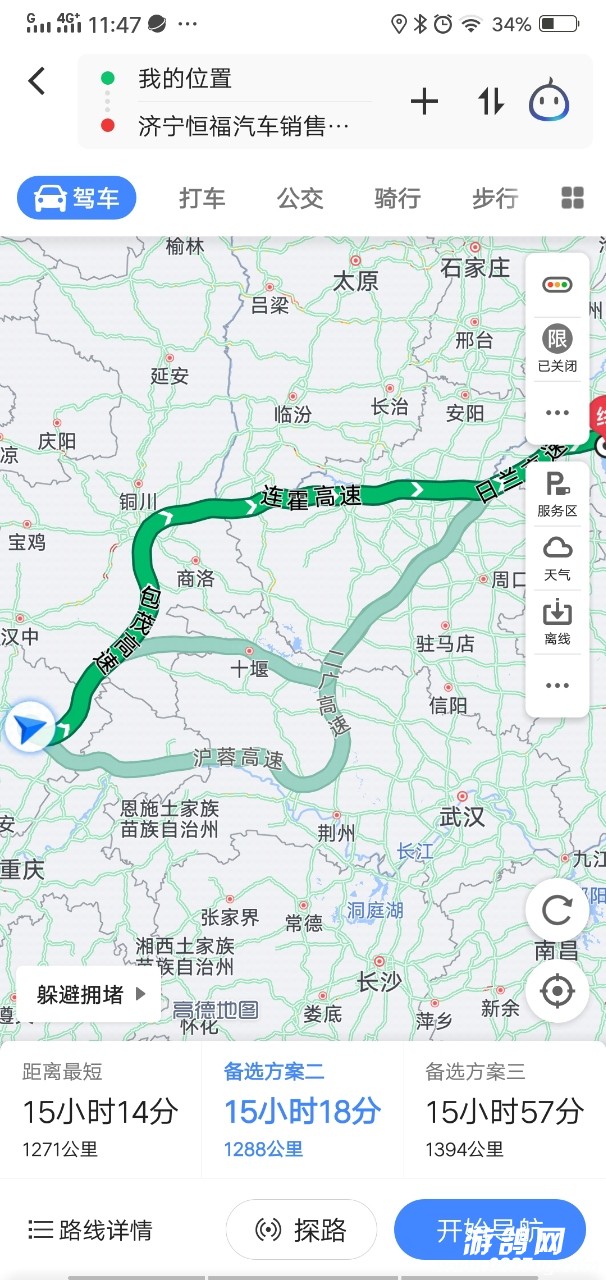Screen dimensions: 606x1280
Task: Show 服务区 along the route
Action: click(x=557, y=495)
